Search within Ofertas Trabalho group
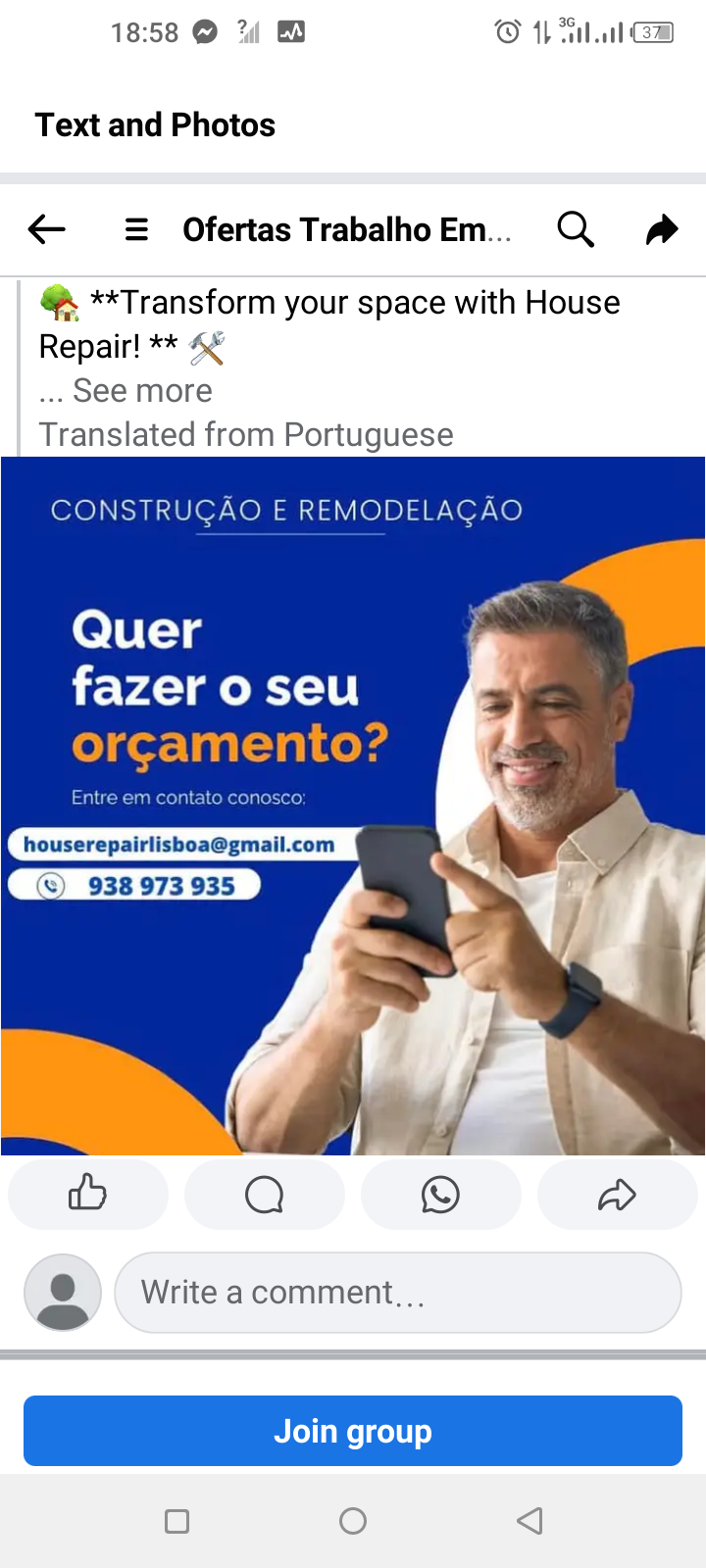 pos(576,229)
